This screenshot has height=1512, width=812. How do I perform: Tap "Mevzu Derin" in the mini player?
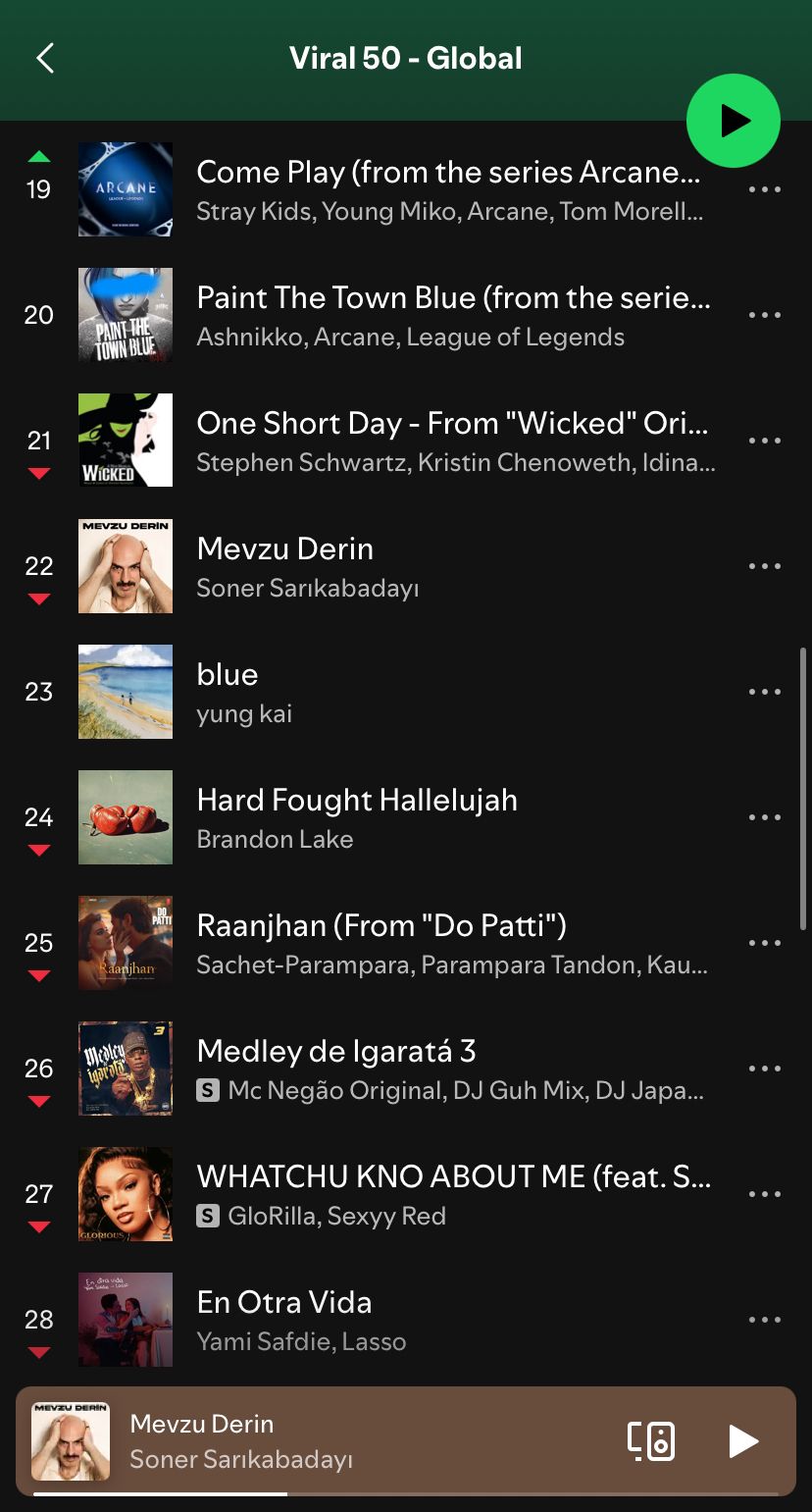201,1424
